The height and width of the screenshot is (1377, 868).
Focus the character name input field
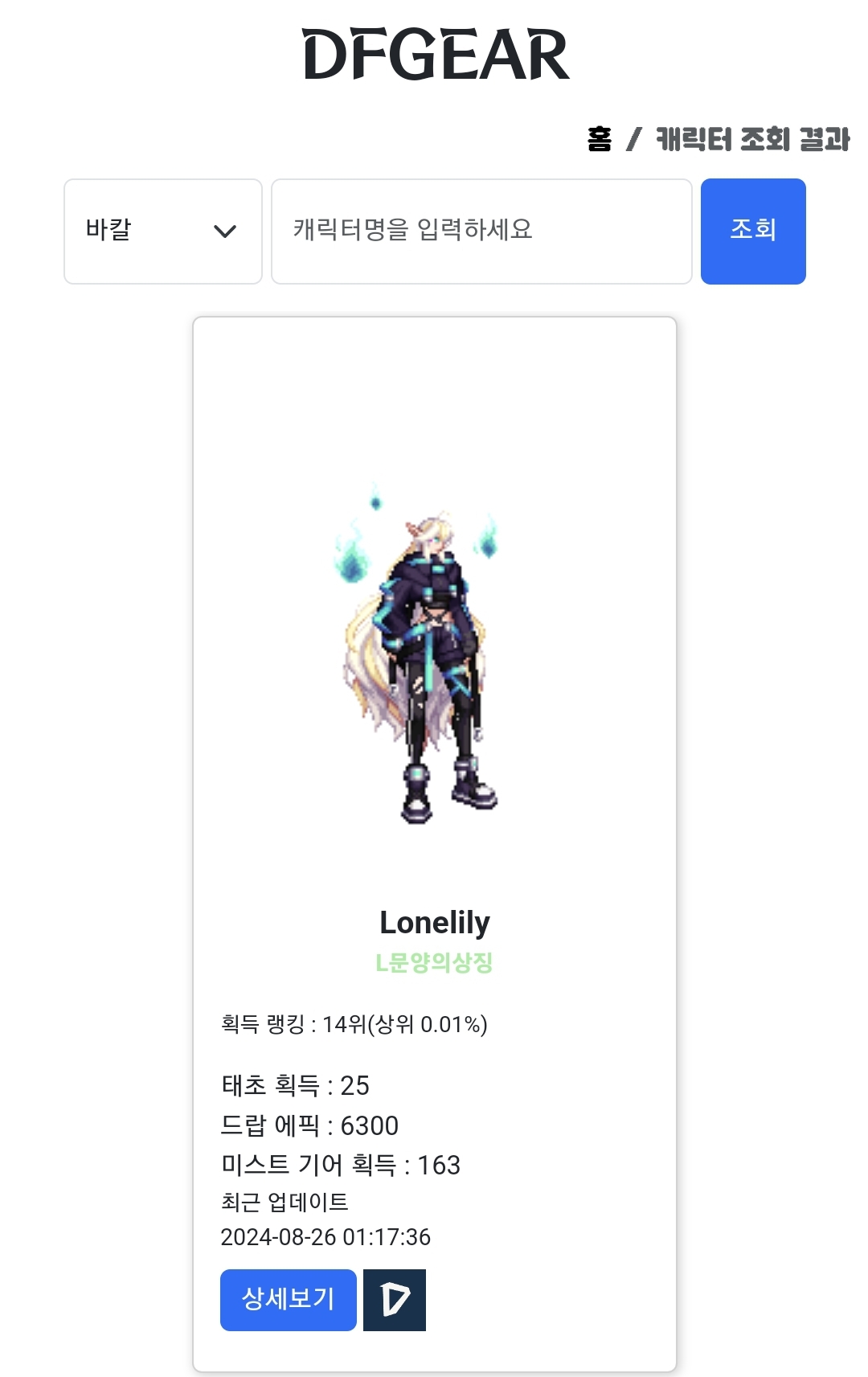pos(481,232)
